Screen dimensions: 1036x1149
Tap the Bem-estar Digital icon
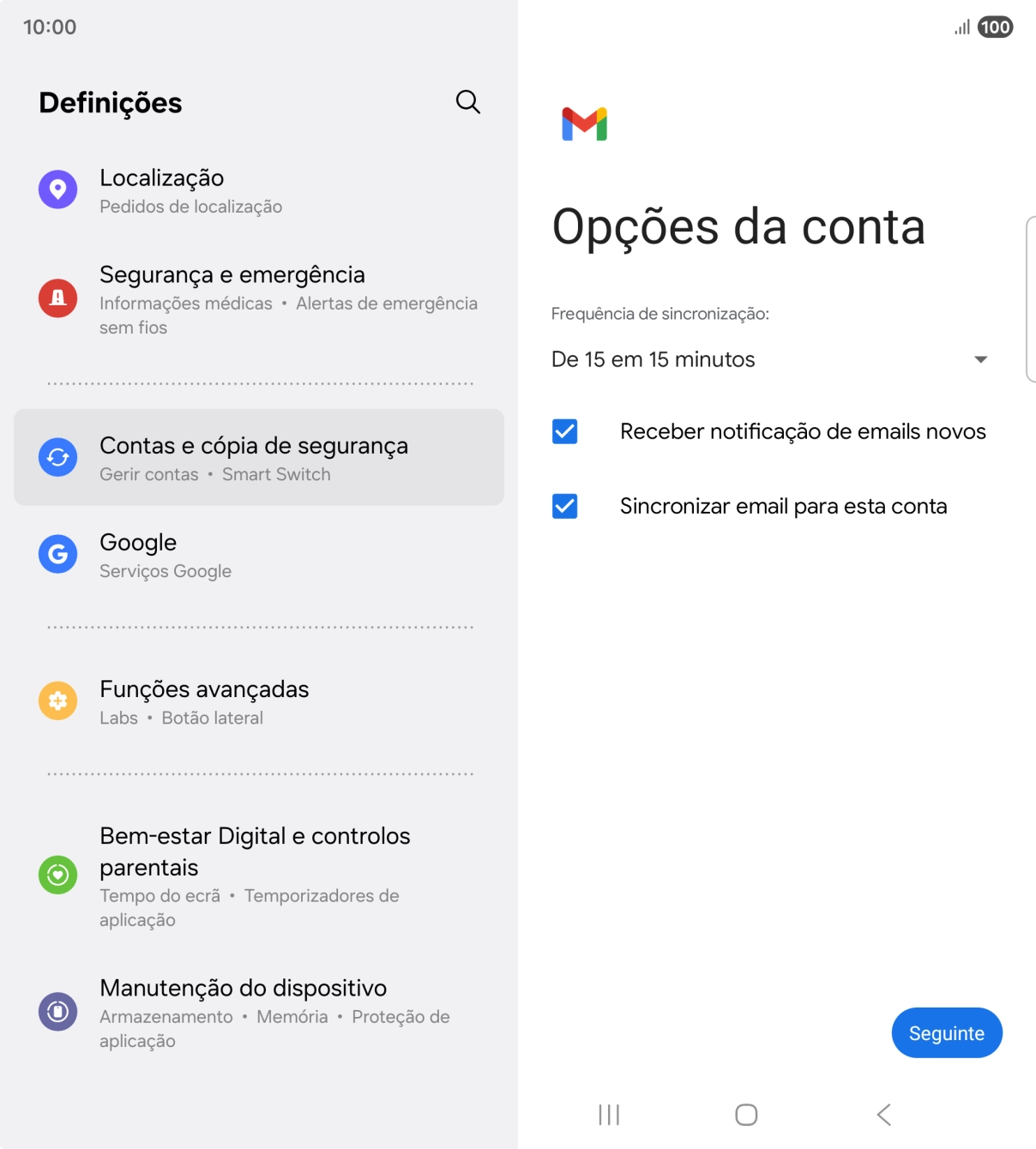[57, 875]
